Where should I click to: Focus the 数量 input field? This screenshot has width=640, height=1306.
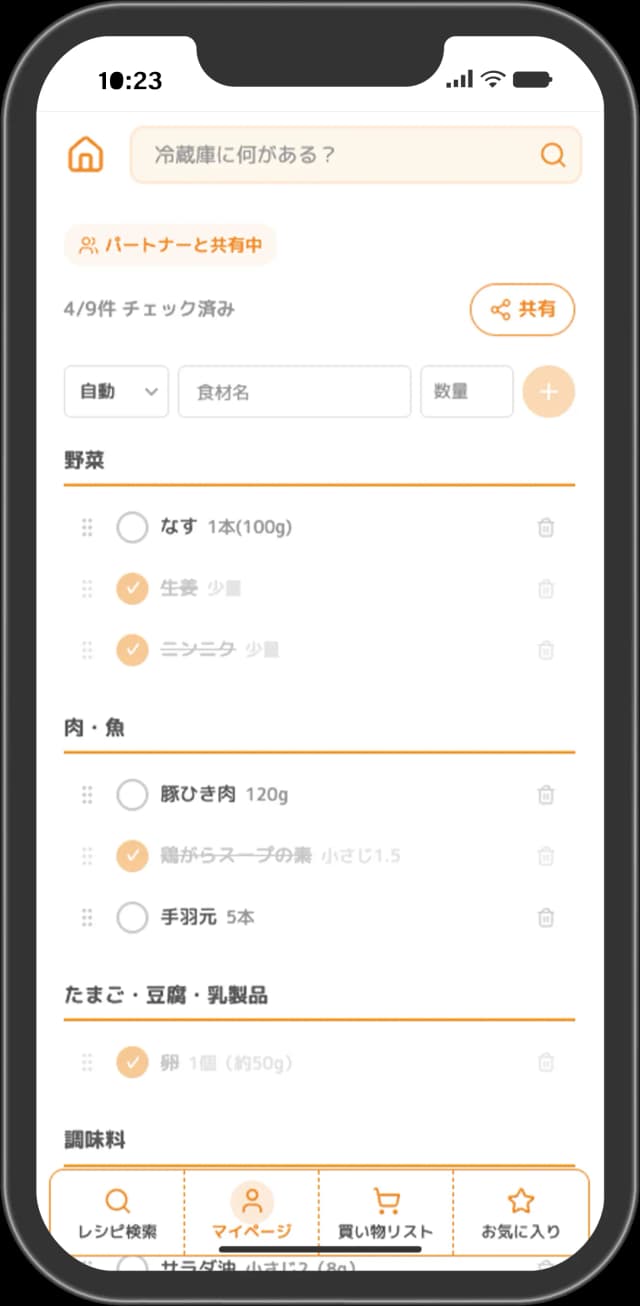coord(466,391)
